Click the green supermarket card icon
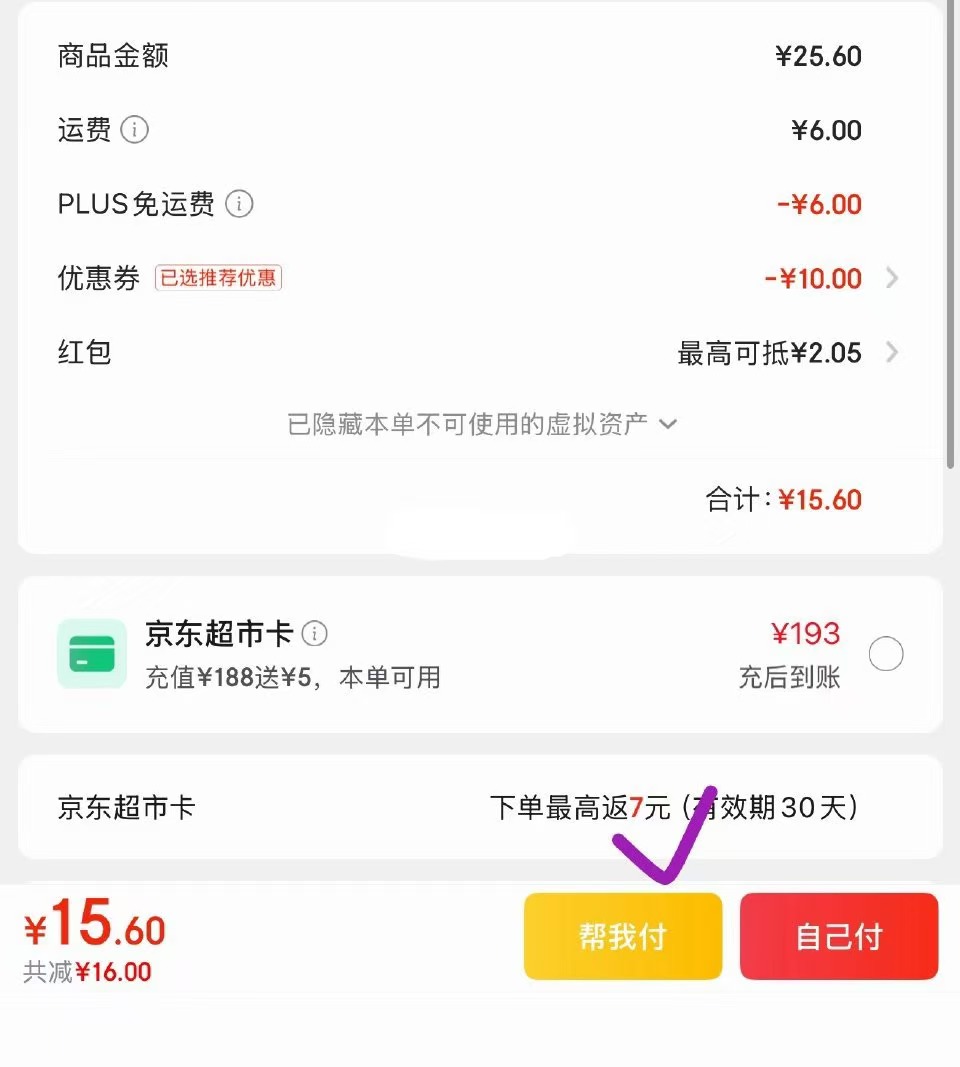 pyautogui.click(x=92, y=654)
